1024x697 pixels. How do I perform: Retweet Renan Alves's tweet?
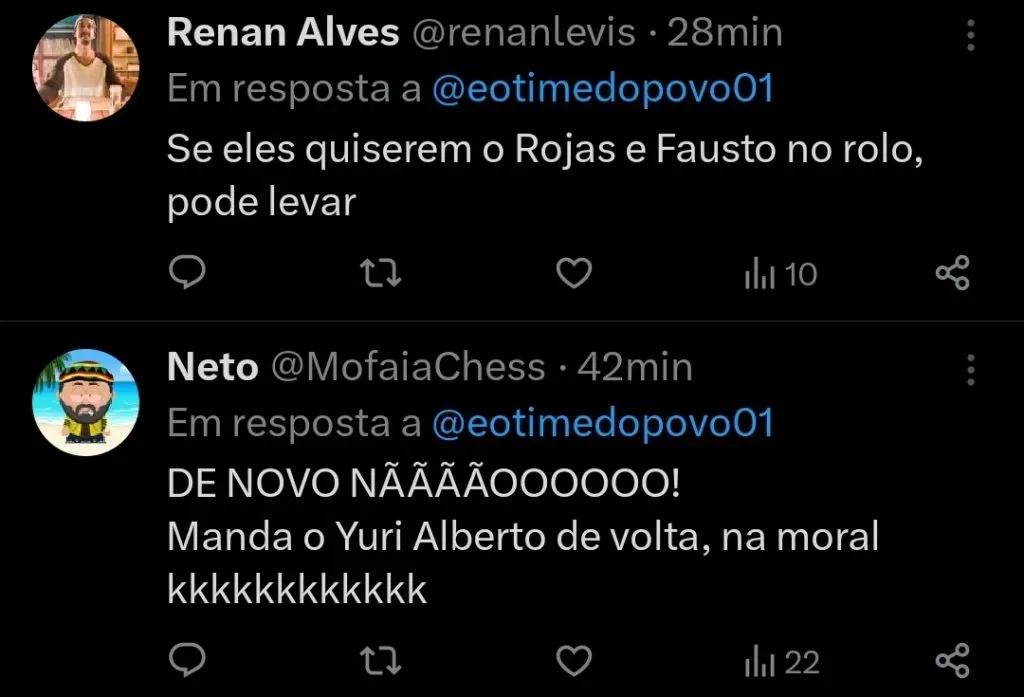click(x=380, y=273)
